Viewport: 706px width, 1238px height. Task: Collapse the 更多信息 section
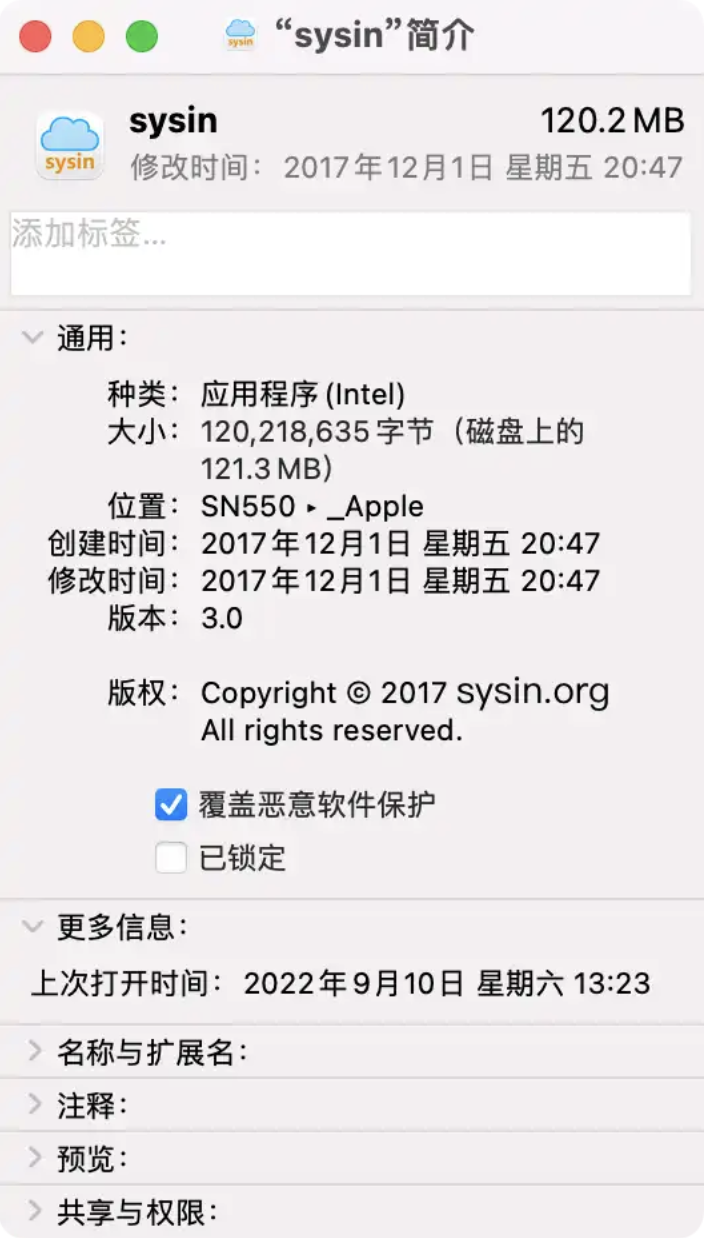pos(33,927)
